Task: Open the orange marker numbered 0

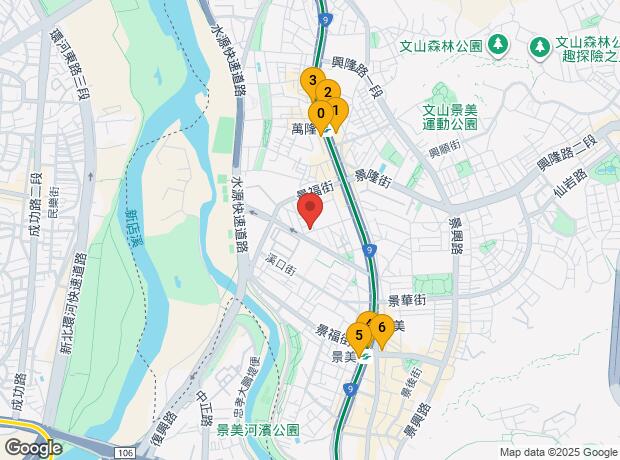Action: [x=321, y=115]
